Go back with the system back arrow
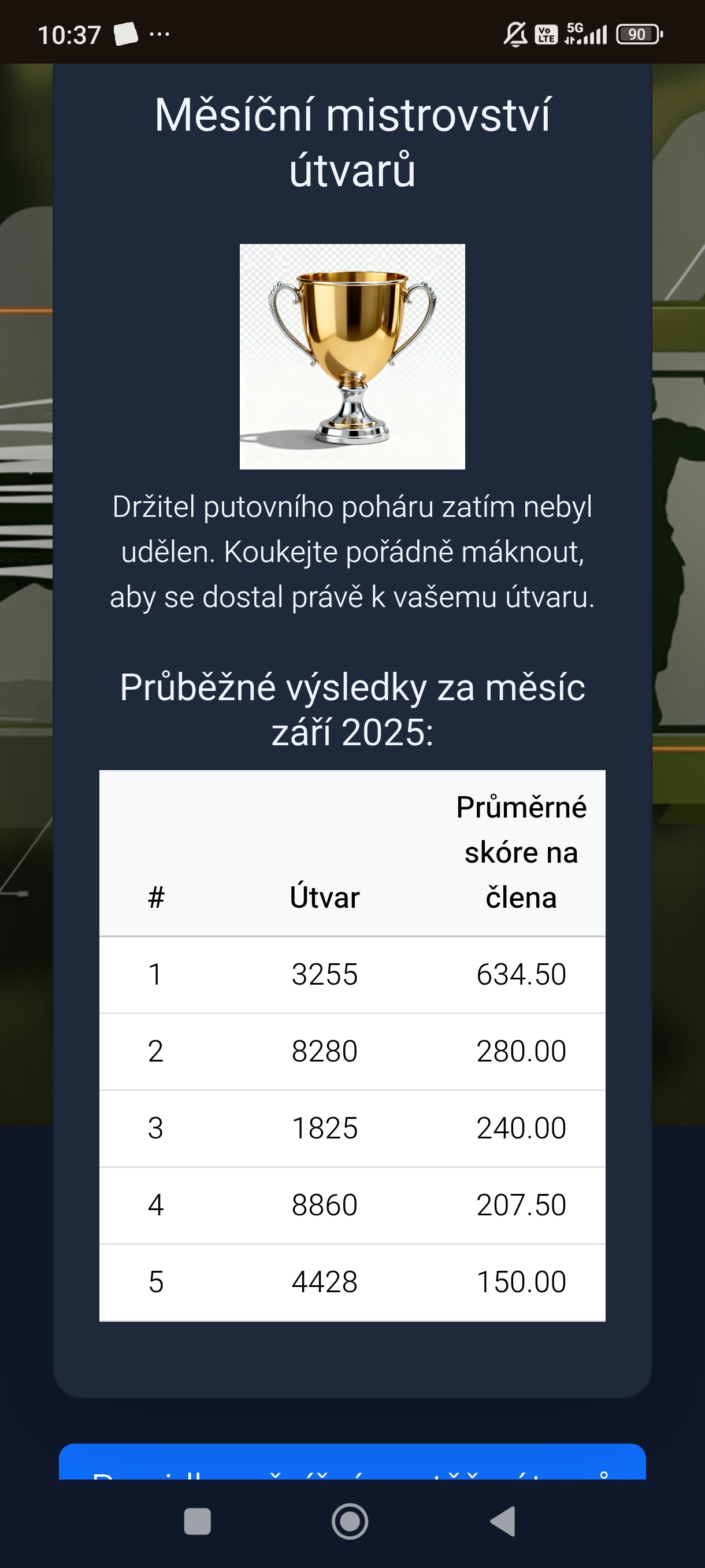The width and height of the screenshot is (705, 1568). pyautogui.click(x=503, y=1522)
